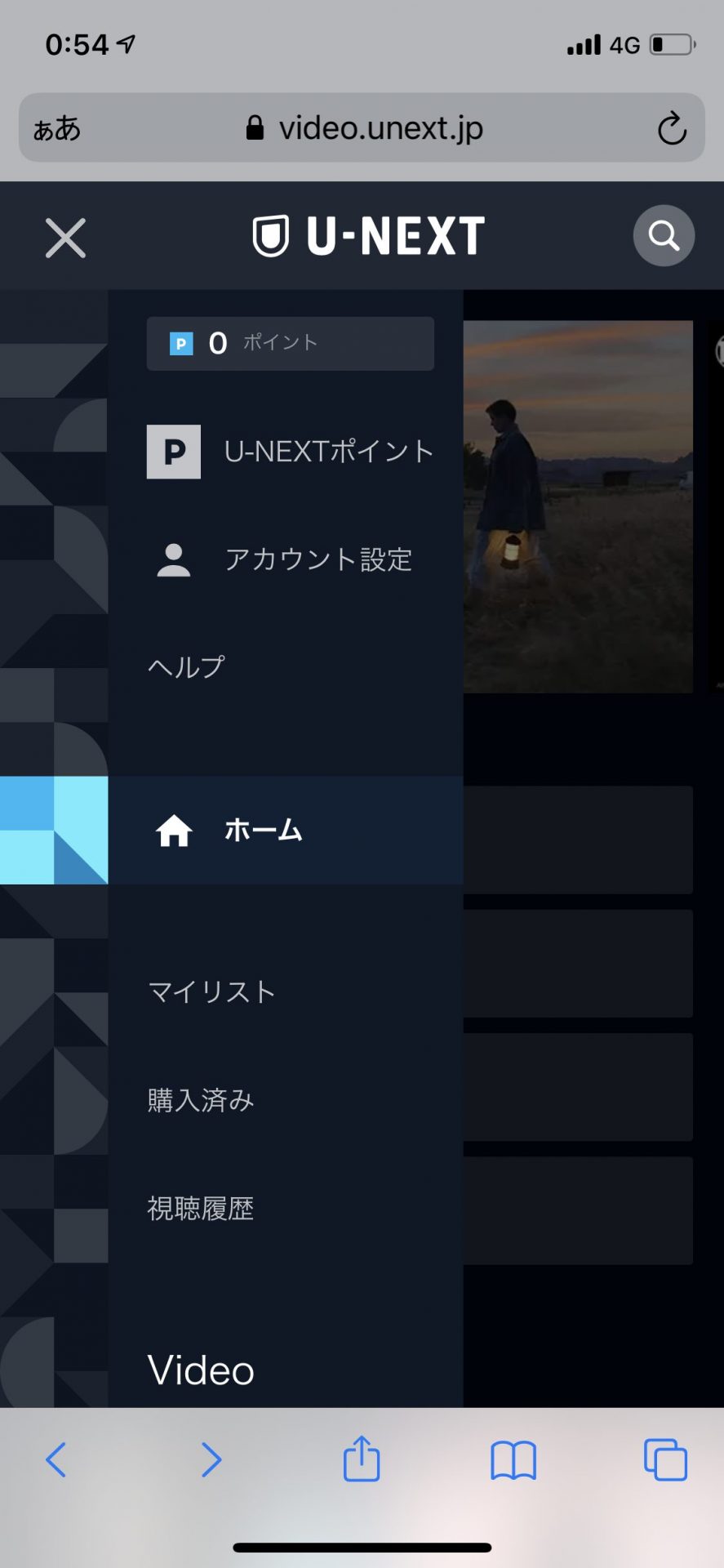Tap the video.unext.jp address bar

point(364,128)
